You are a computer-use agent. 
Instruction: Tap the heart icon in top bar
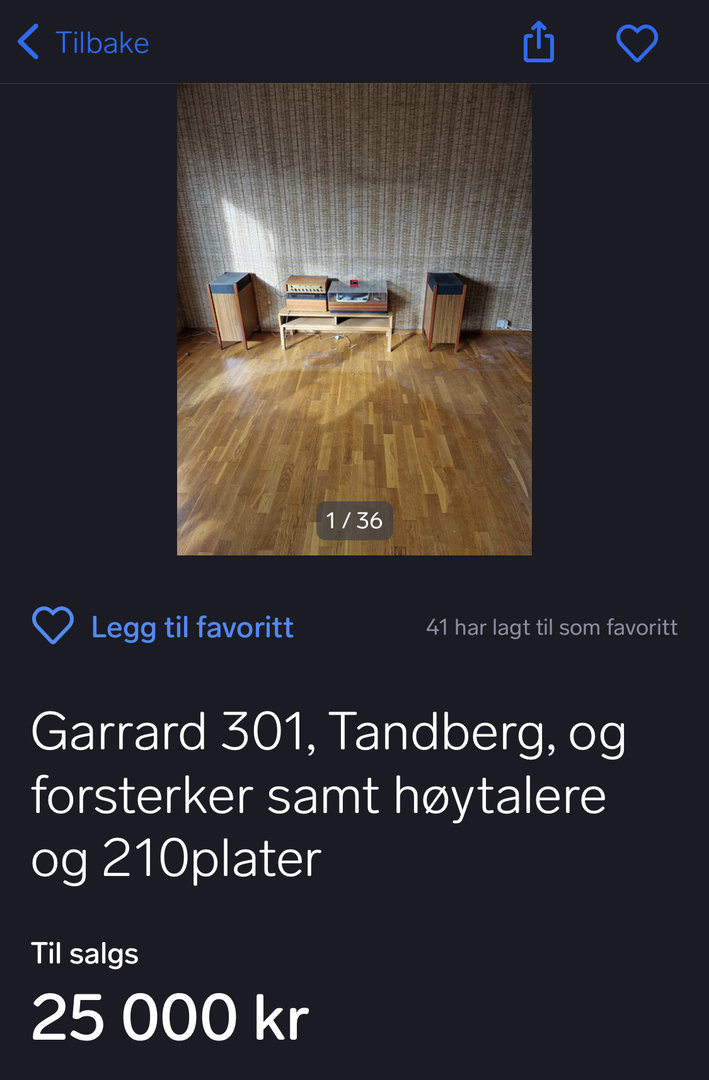pyautogui.click(x=636, y=43)
